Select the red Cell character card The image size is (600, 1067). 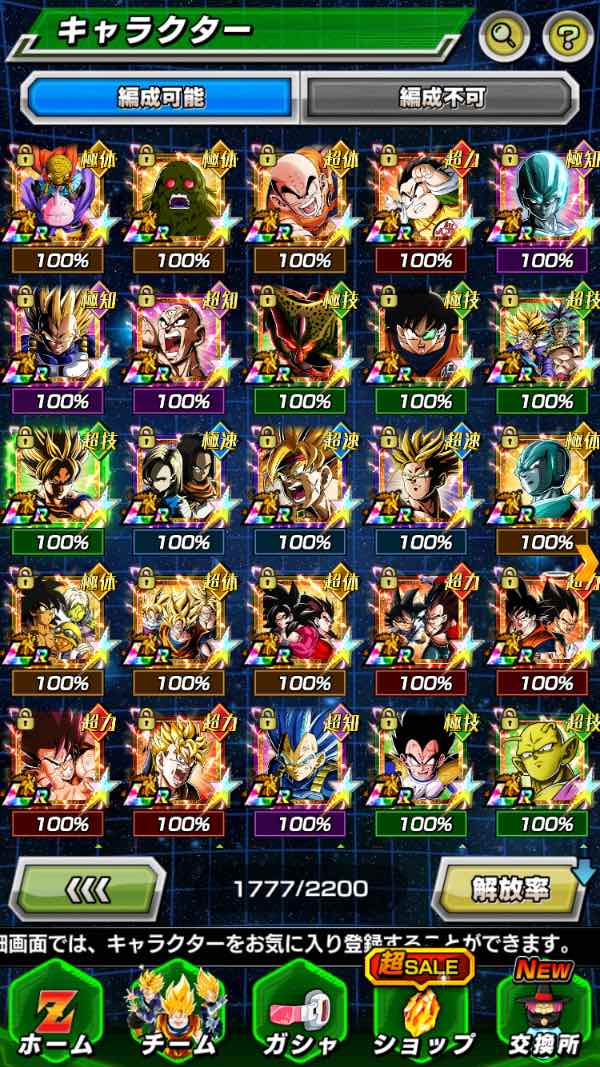[304, 337]
